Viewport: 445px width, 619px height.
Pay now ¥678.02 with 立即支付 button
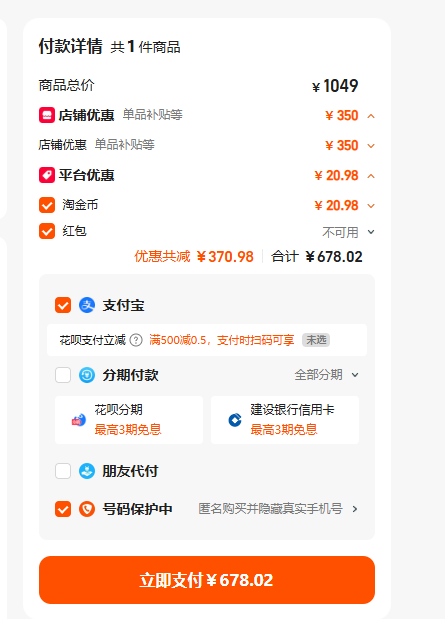pyautogui.click(x=207, y=580)
